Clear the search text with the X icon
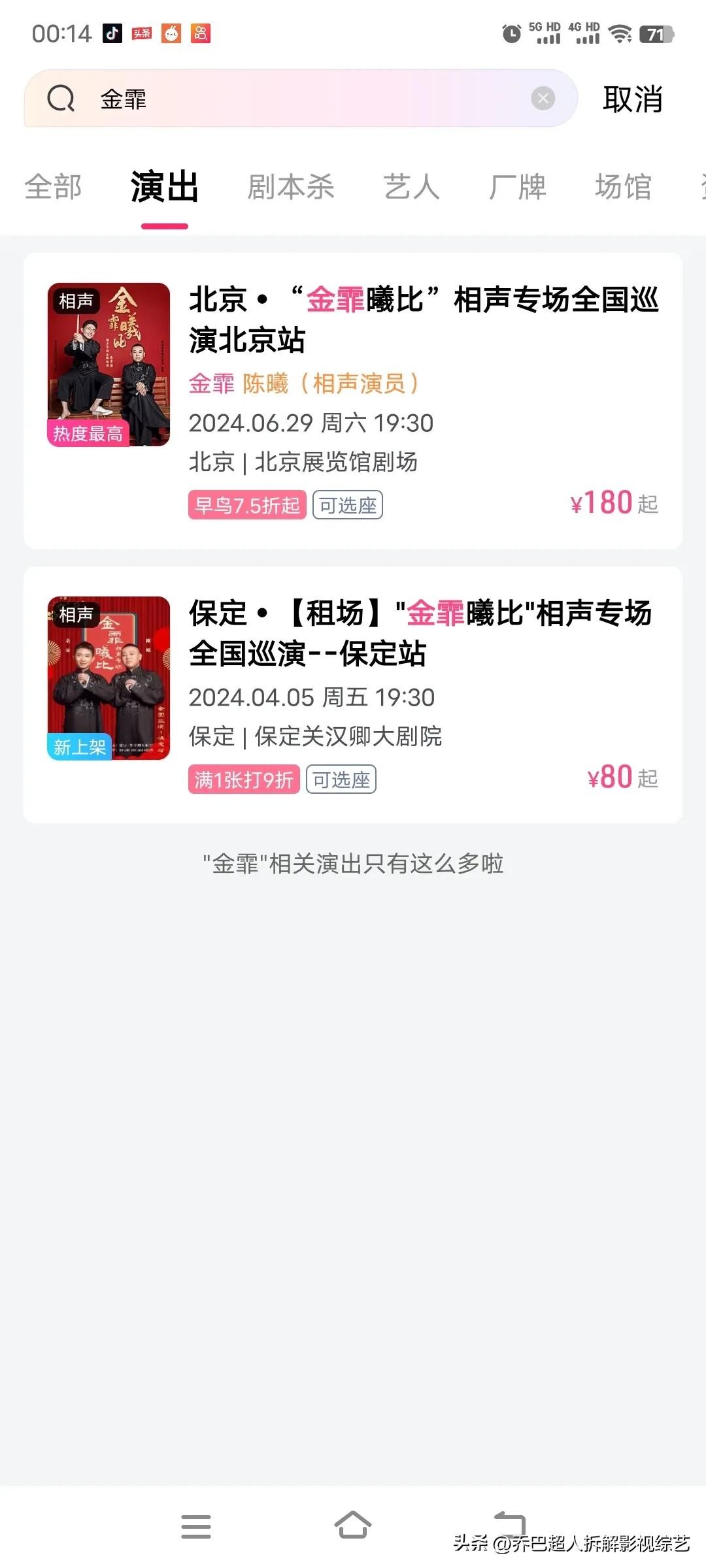706x1568 pixels. [x=543, y=99]
